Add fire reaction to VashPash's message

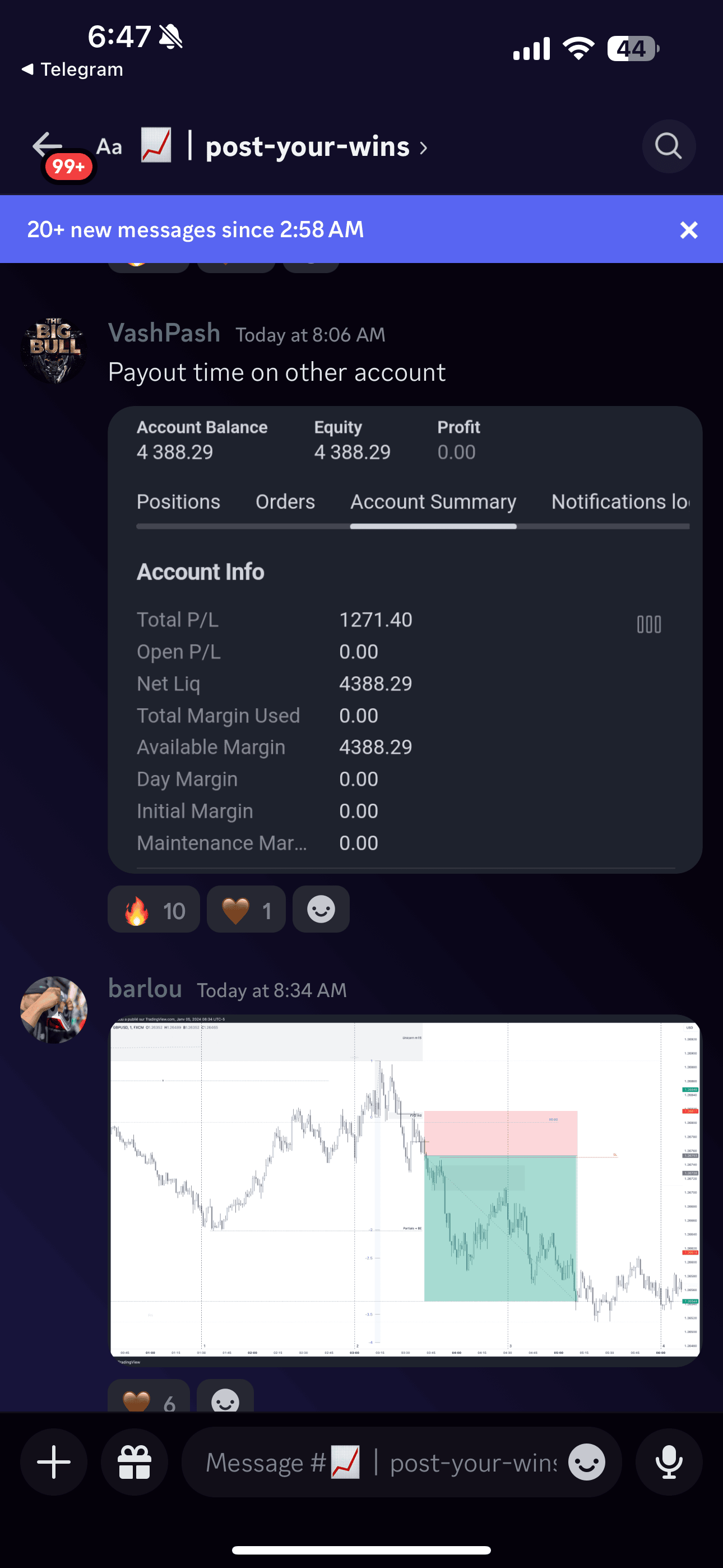click(x=154, y=910)
